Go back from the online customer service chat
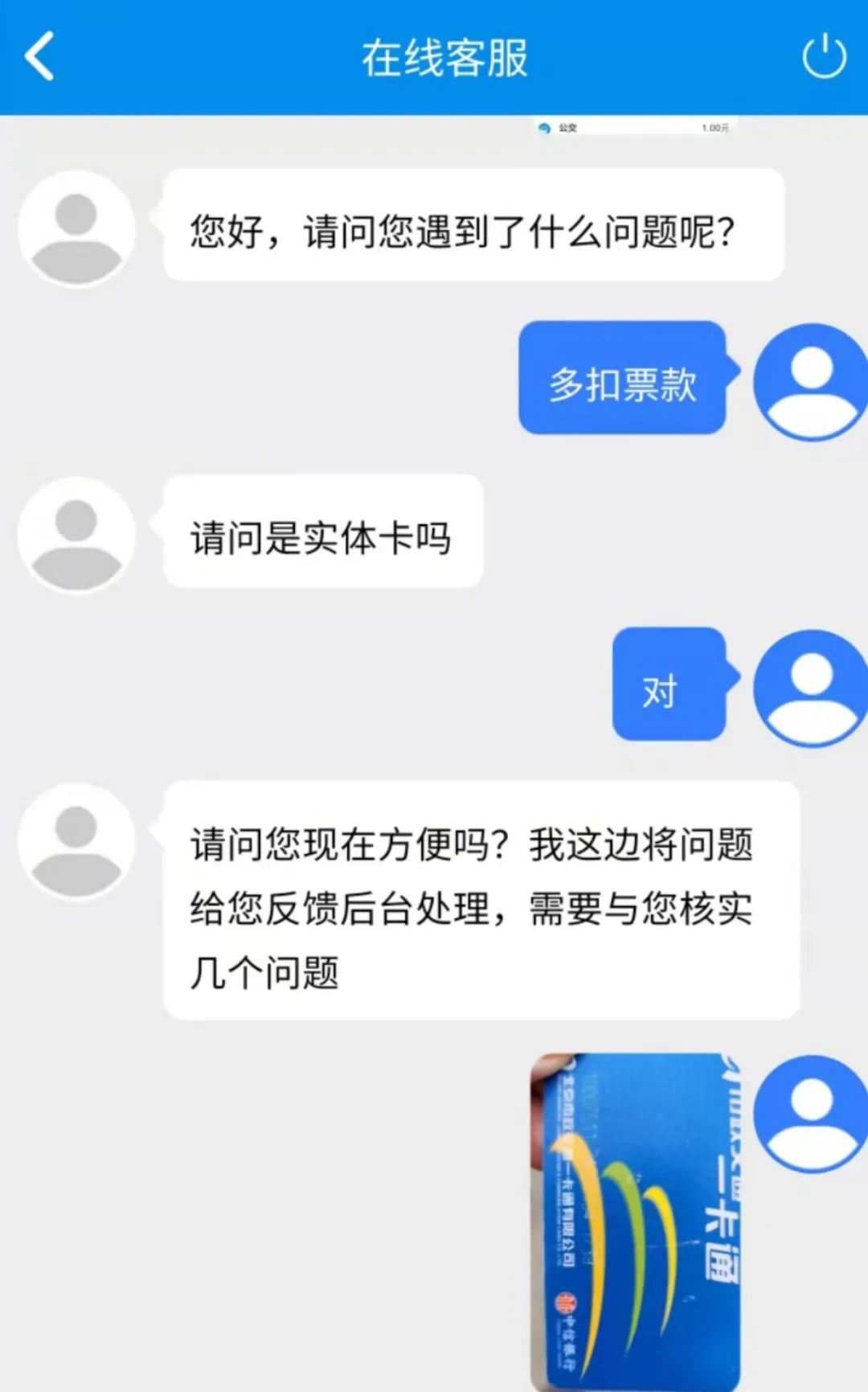868x1392 pixels. click(39, 56)
